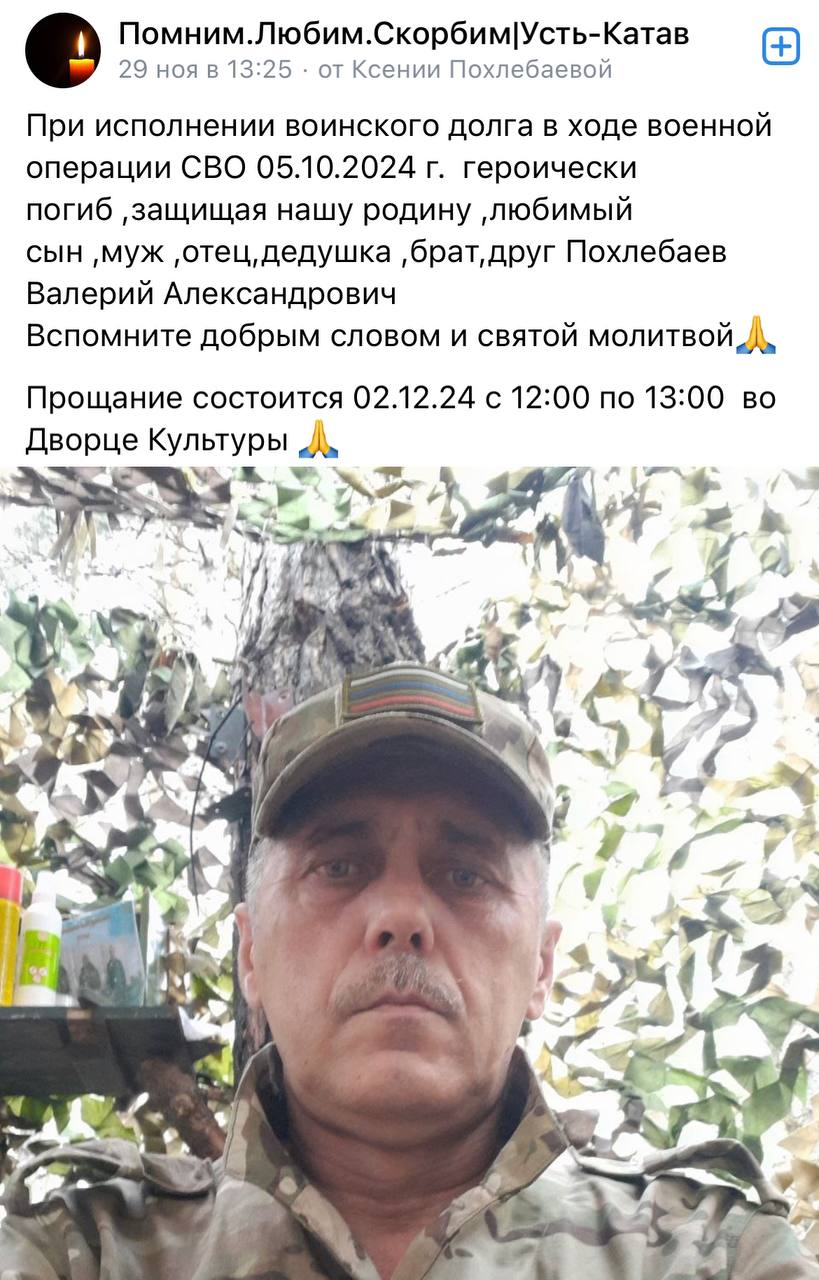Open the Помним.Любим.Скорбим|Усть-Катав community page
The height and width of the screenshot is (1280, 819).
(403, 34)
